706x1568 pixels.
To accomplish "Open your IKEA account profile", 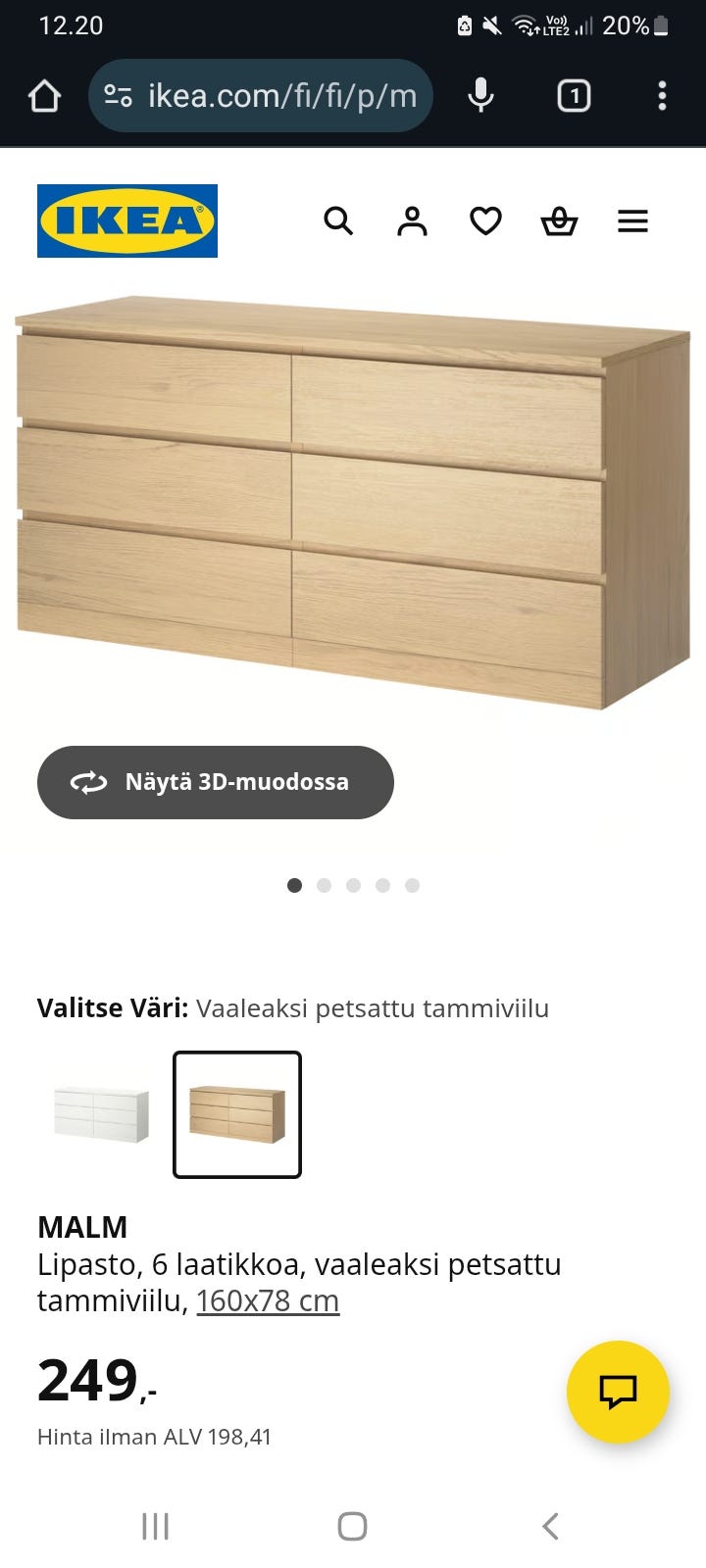I will pyautogui.click(x=412, y=220).
